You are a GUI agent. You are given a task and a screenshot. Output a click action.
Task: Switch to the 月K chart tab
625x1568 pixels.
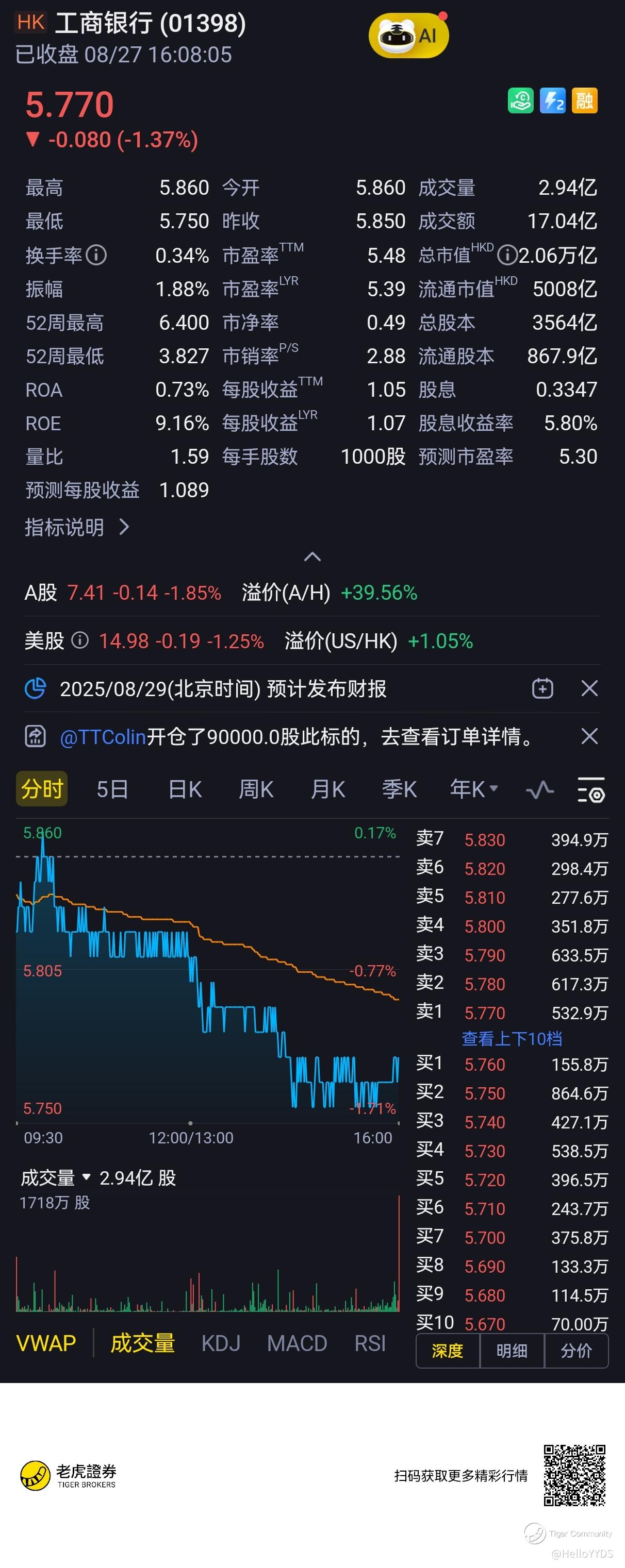click(328, 789)
